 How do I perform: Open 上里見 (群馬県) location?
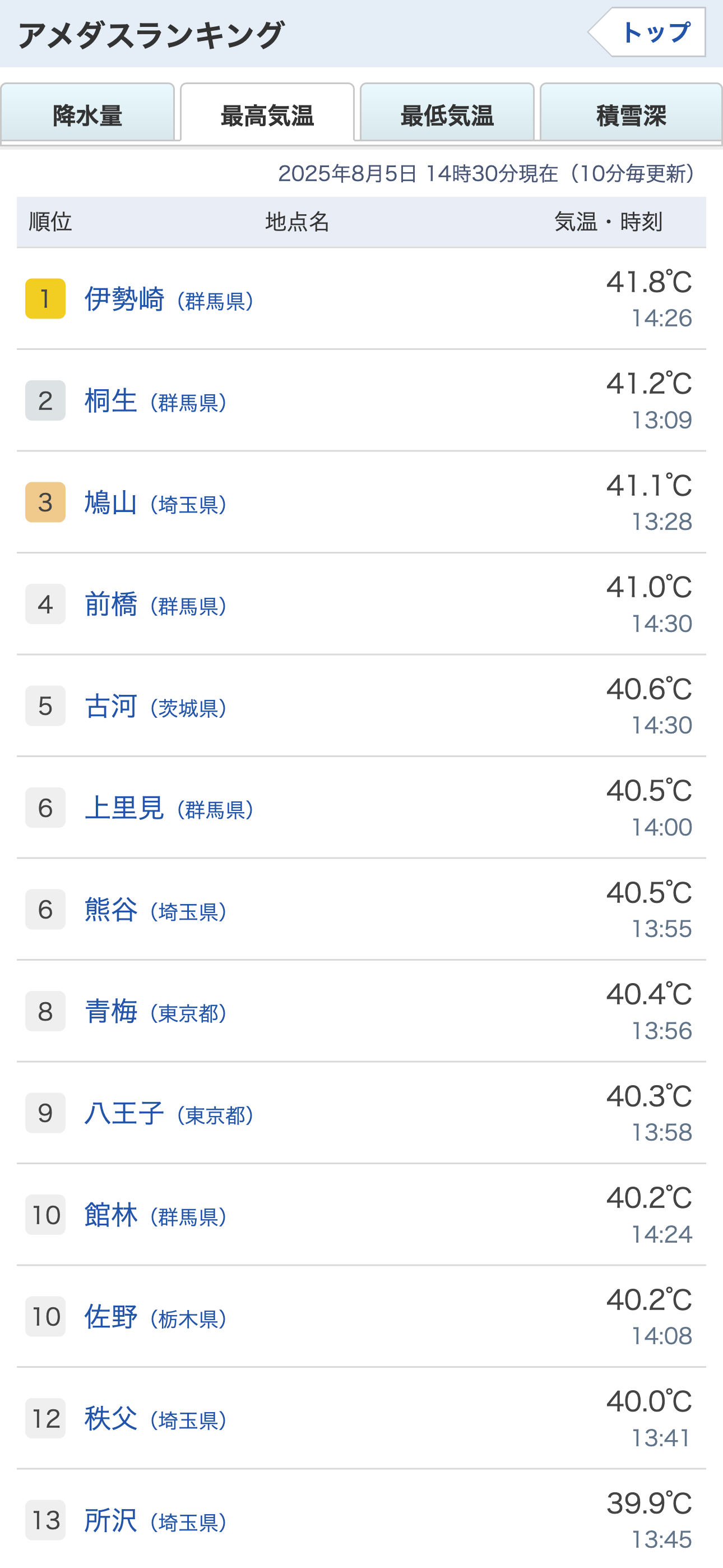point(125,808)
